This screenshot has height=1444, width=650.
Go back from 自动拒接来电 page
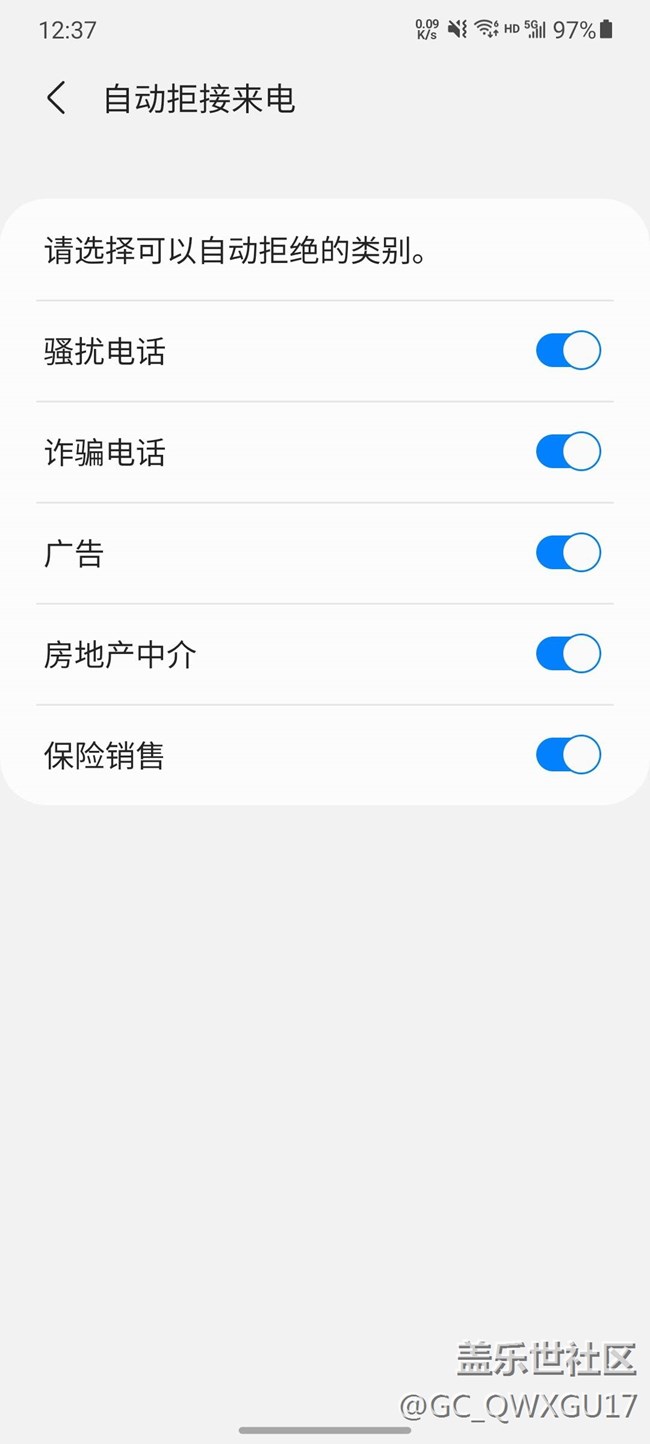pyautogui.click(x=56, y=99)
